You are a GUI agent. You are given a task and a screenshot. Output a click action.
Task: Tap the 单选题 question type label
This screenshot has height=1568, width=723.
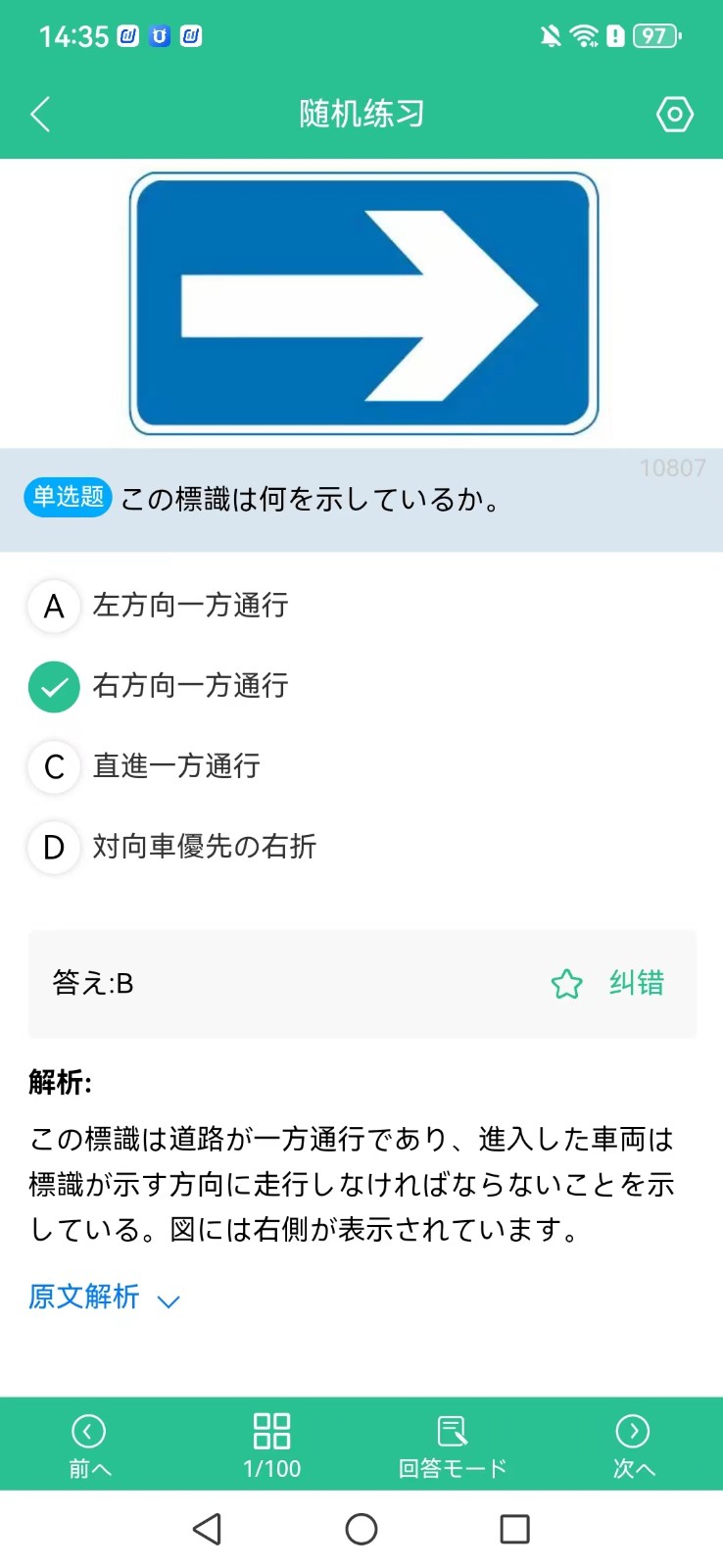click(x=67, y=498)
